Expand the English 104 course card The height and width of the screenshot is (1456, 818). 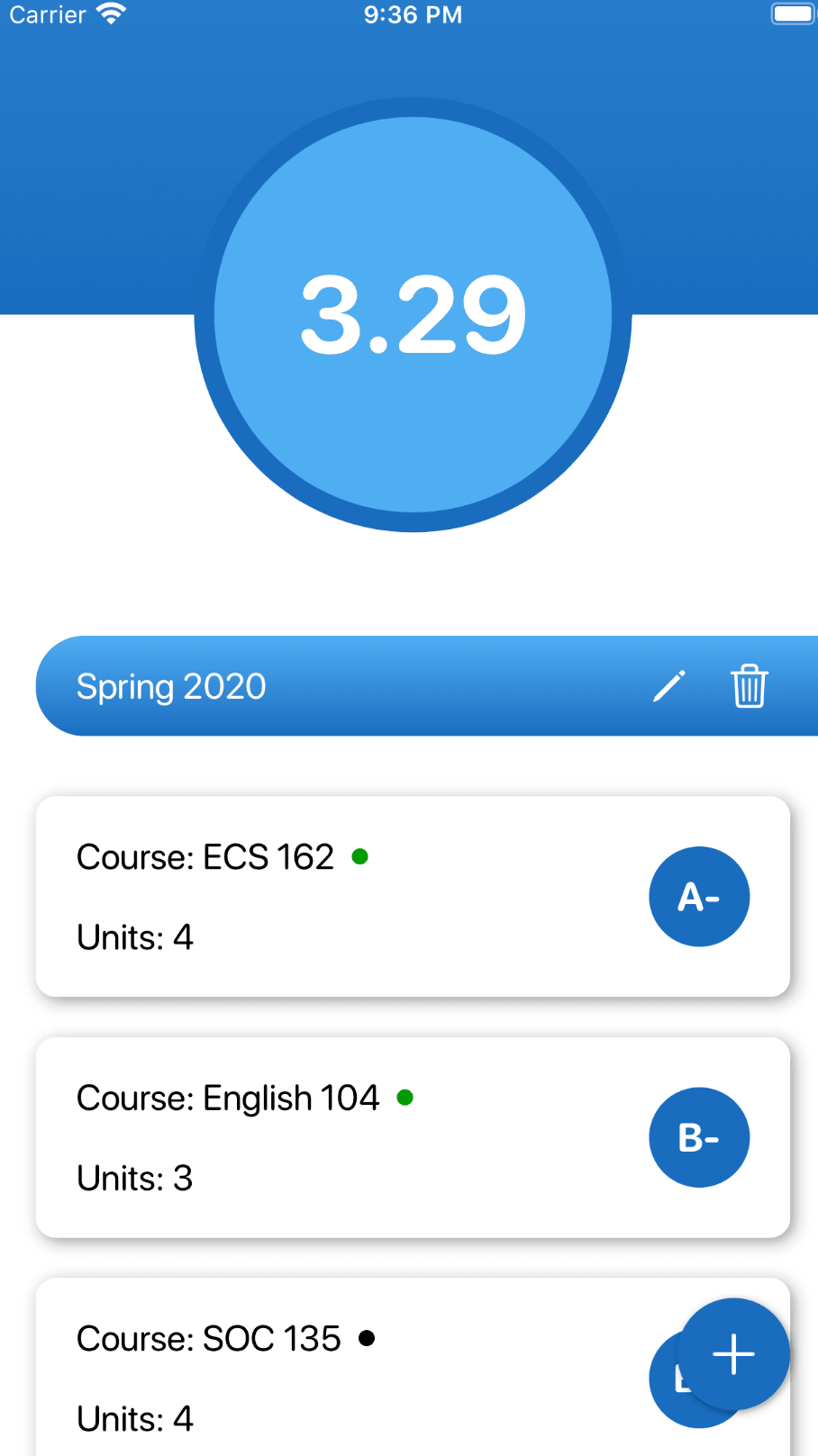tap(360, 1137)
